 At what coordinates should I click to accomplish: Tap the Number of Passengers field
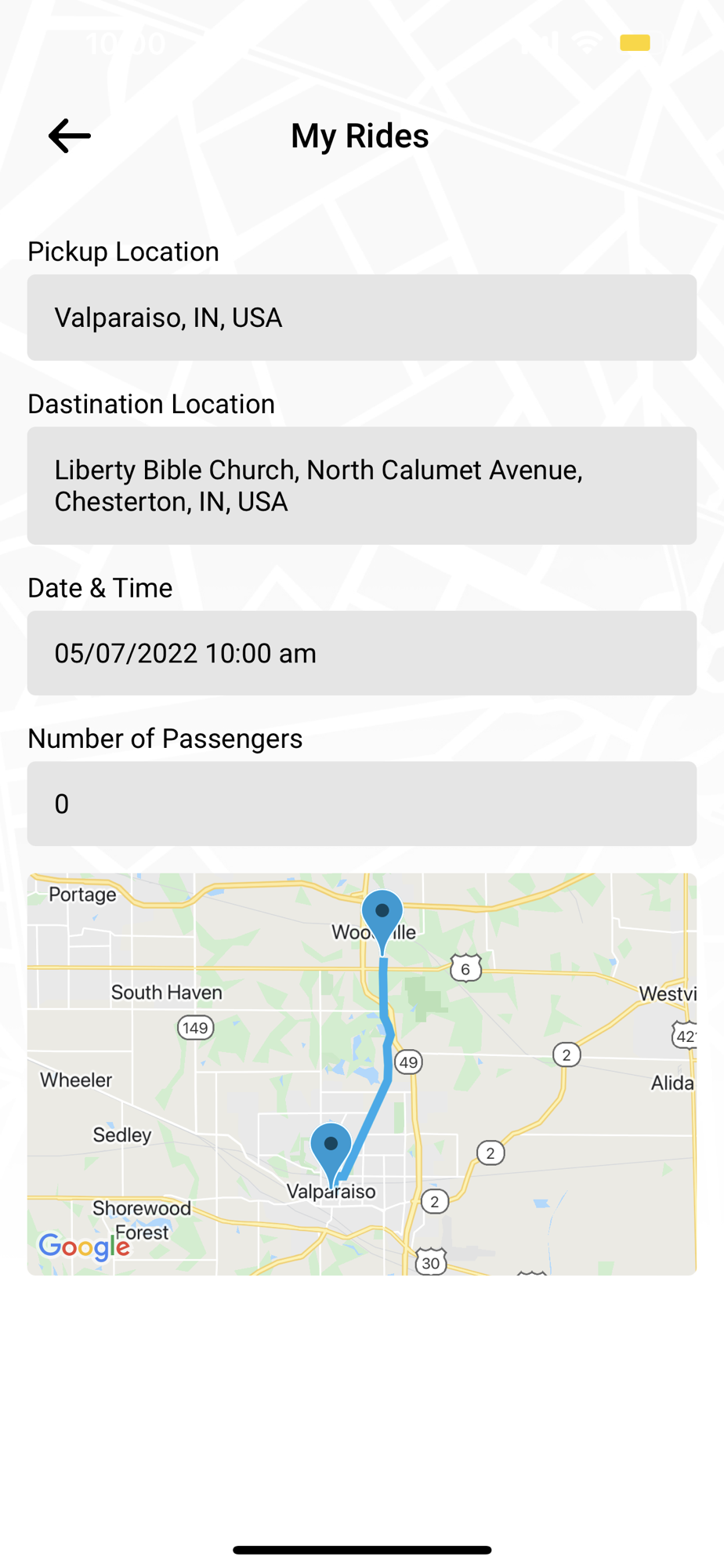pos(362,804)
